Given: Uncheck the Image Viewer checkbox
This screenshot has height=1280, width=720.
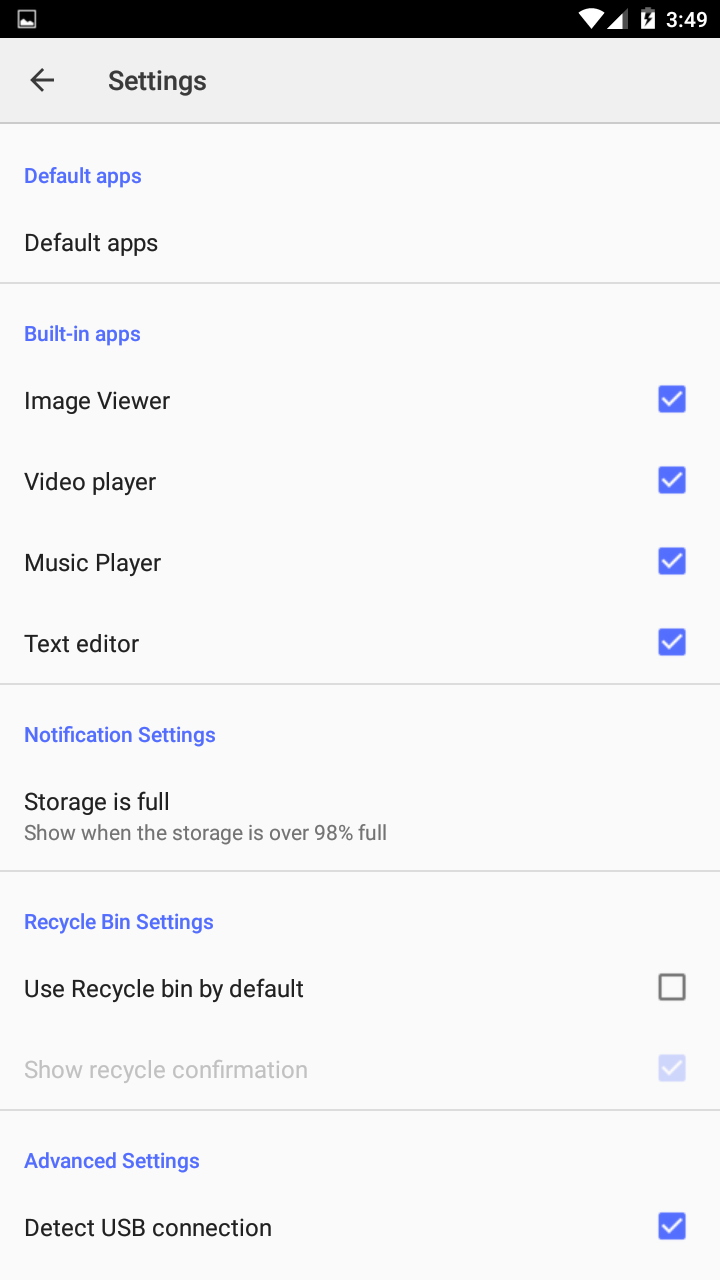Looking at the screenshot, I should tap(671, 400).
